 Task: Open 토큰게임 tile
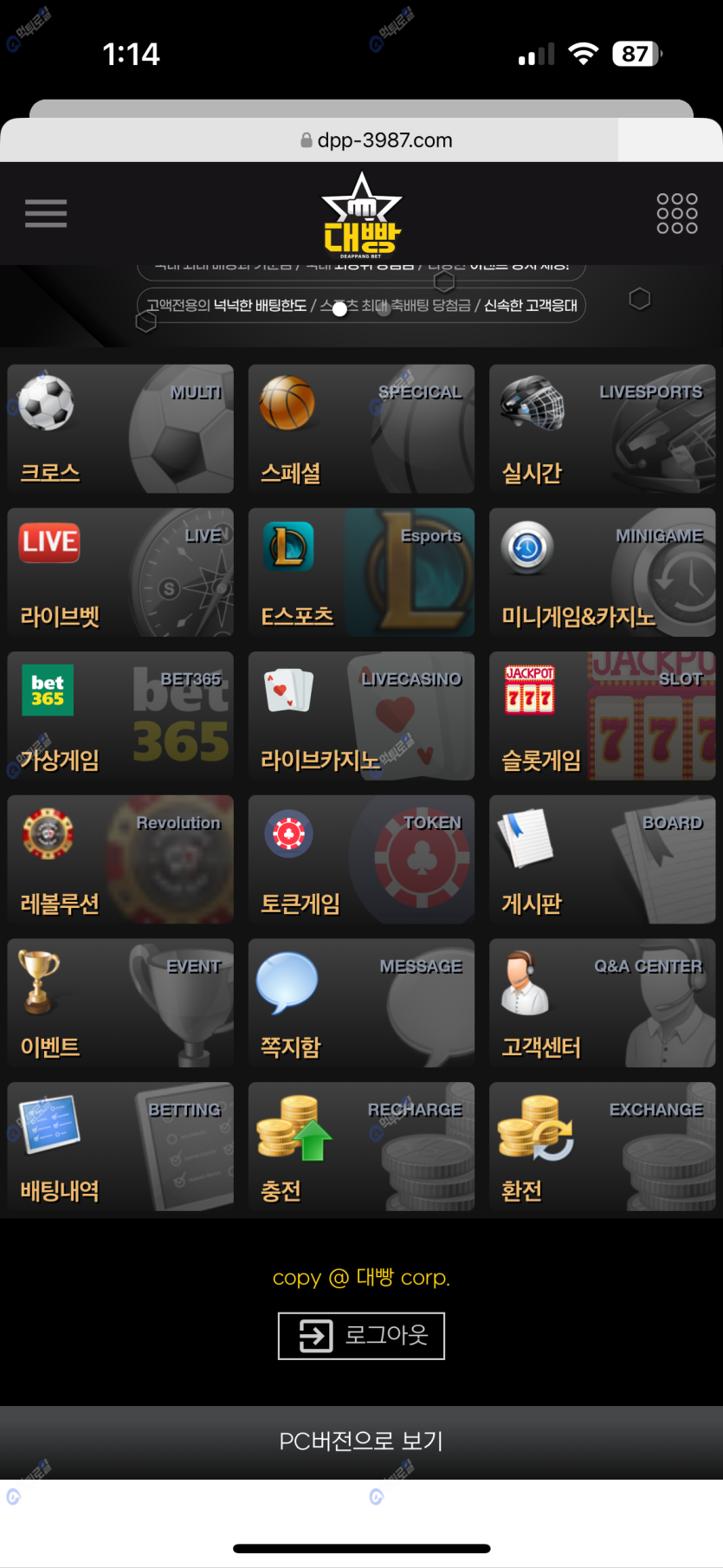[x=361, y=859]
